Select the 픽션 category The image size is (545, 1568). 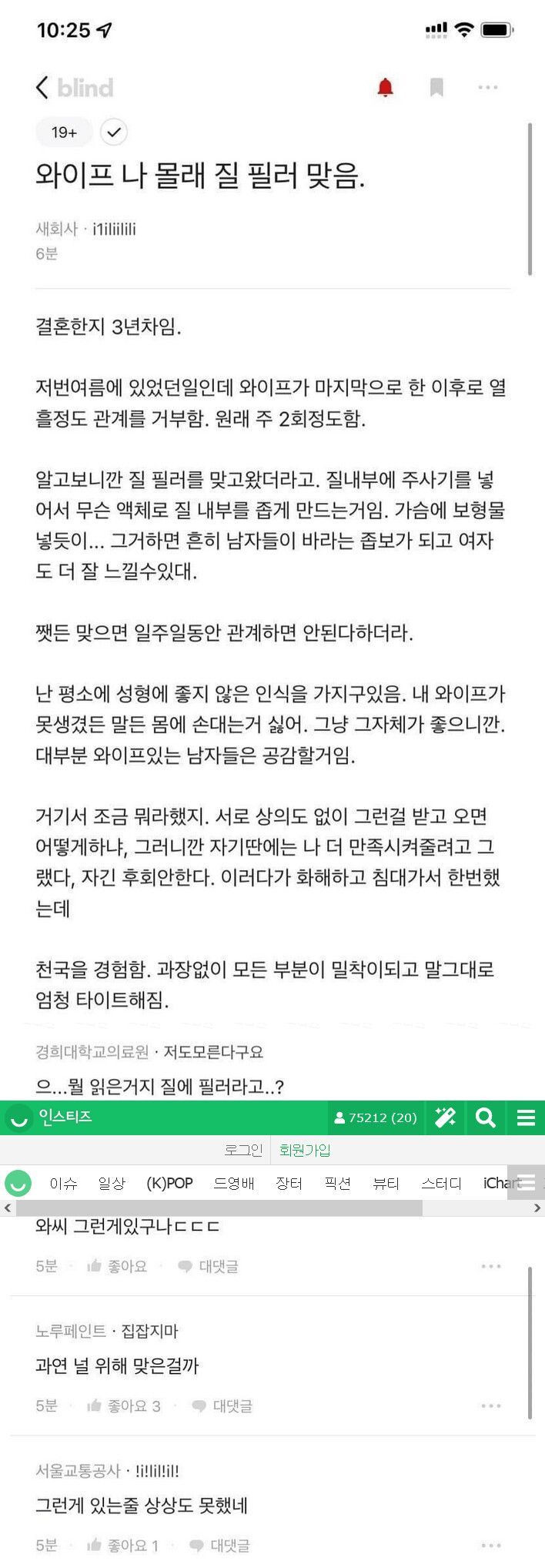(337, 1183)
